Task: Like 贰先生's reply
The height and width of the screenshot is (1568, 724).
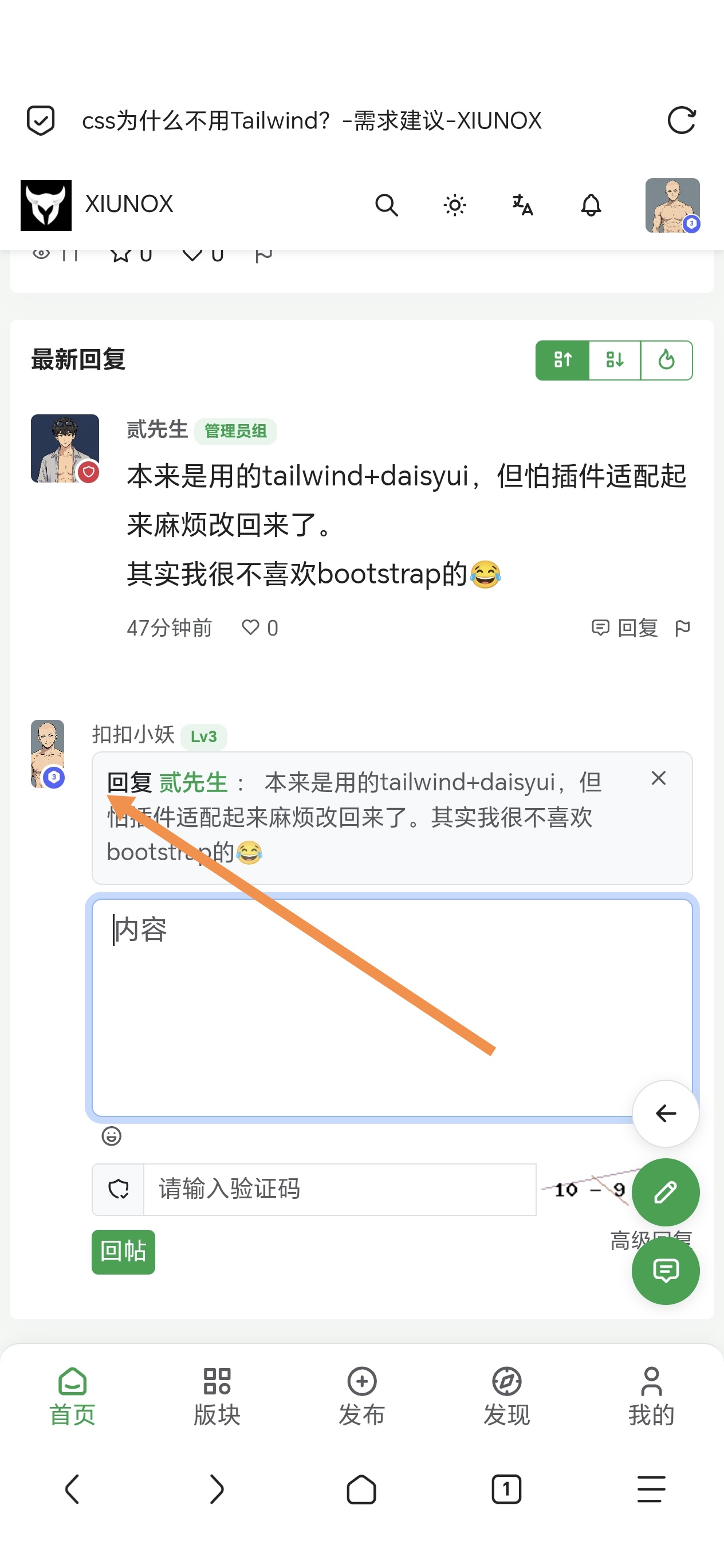Action: [x=260, y=628]
